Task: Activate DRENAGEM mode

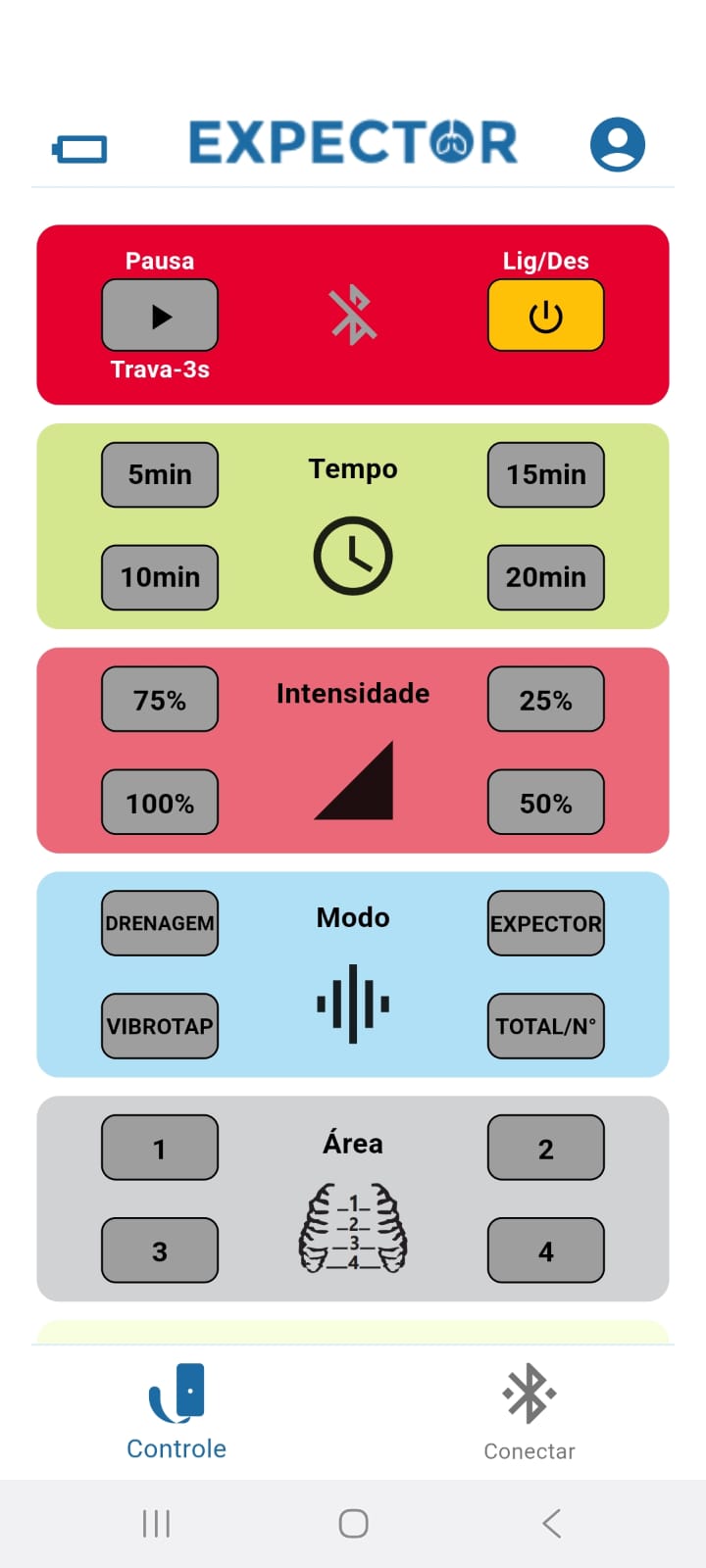Action: click(x=160, y=923)
